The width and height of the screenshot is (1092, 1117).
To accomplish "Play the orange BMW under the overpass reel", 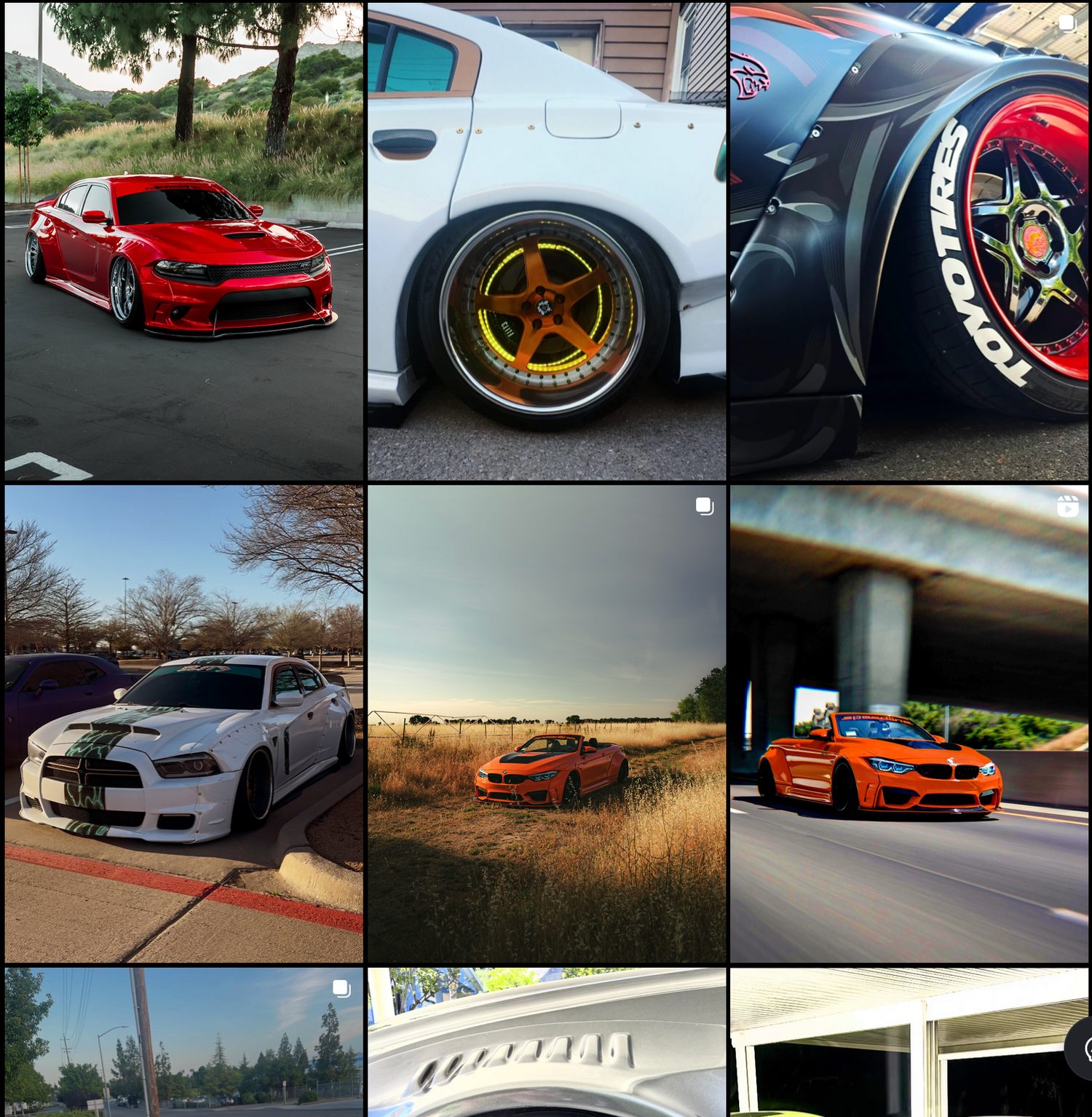I will (x=909, y=724).
